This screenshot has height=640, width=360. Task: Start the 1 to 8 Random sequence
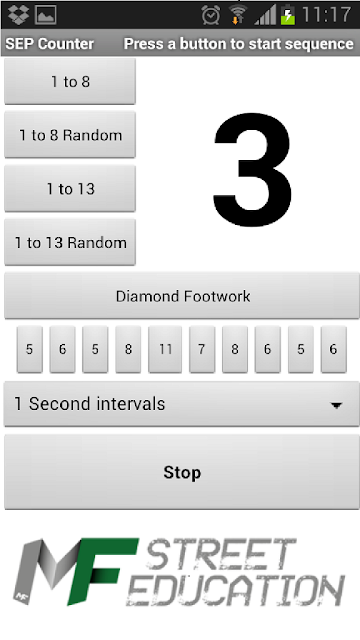(70, 135)
